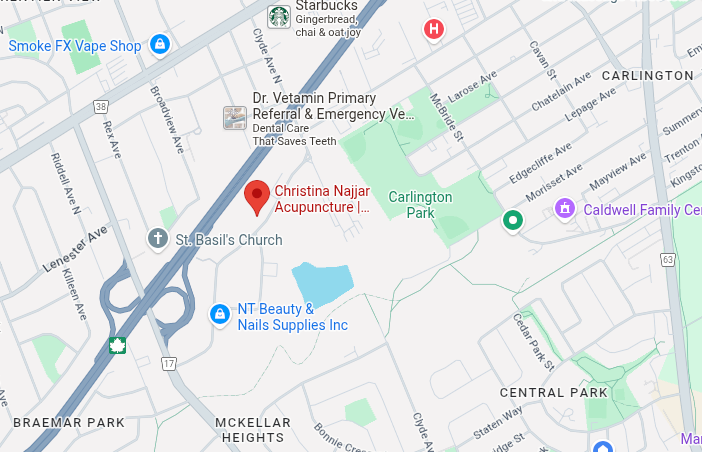Open the green marker beside Carlington Park

[x=514, y=220]
